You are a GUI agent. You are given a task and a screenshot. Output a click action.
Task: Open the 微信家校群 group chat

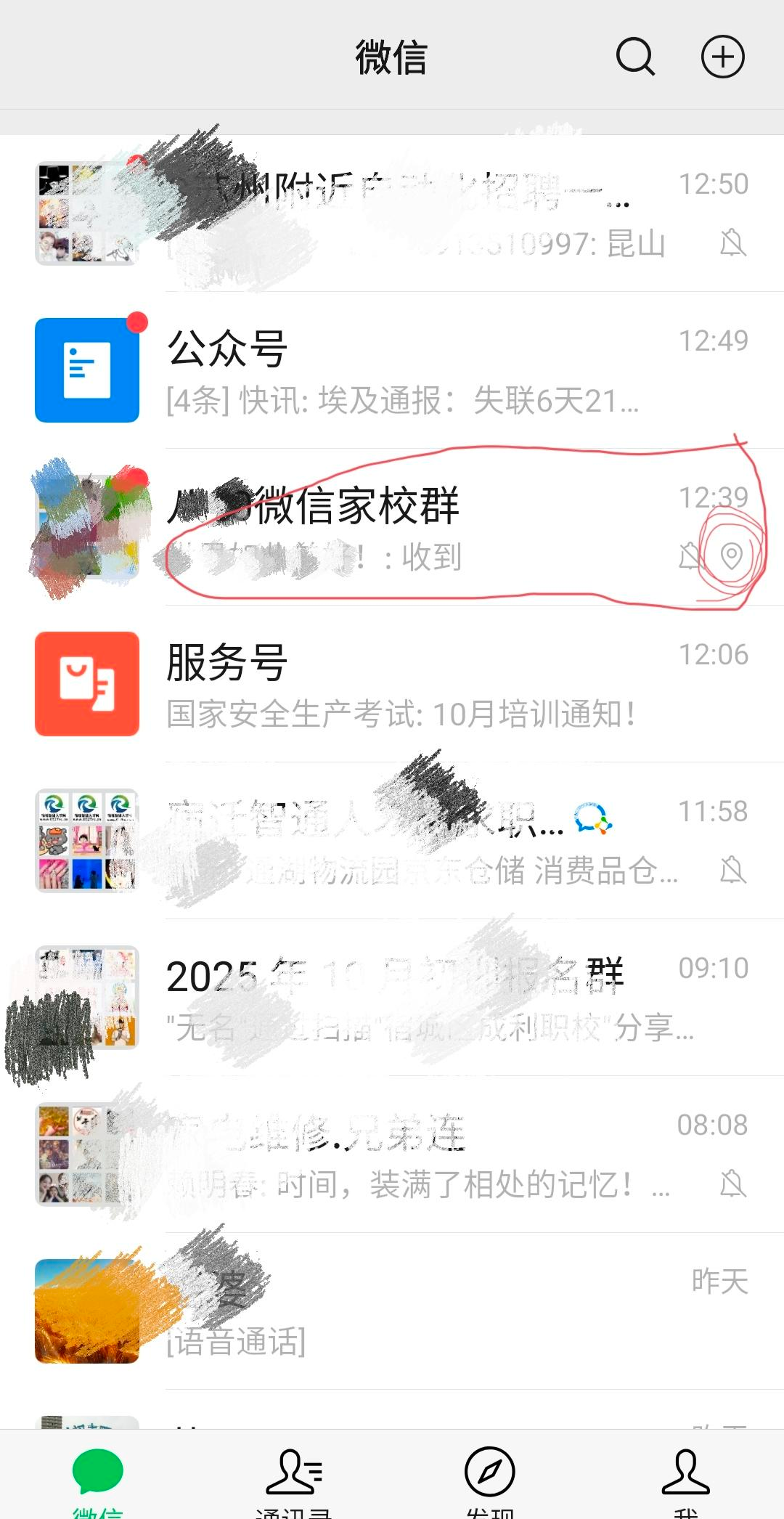(392, 527)
